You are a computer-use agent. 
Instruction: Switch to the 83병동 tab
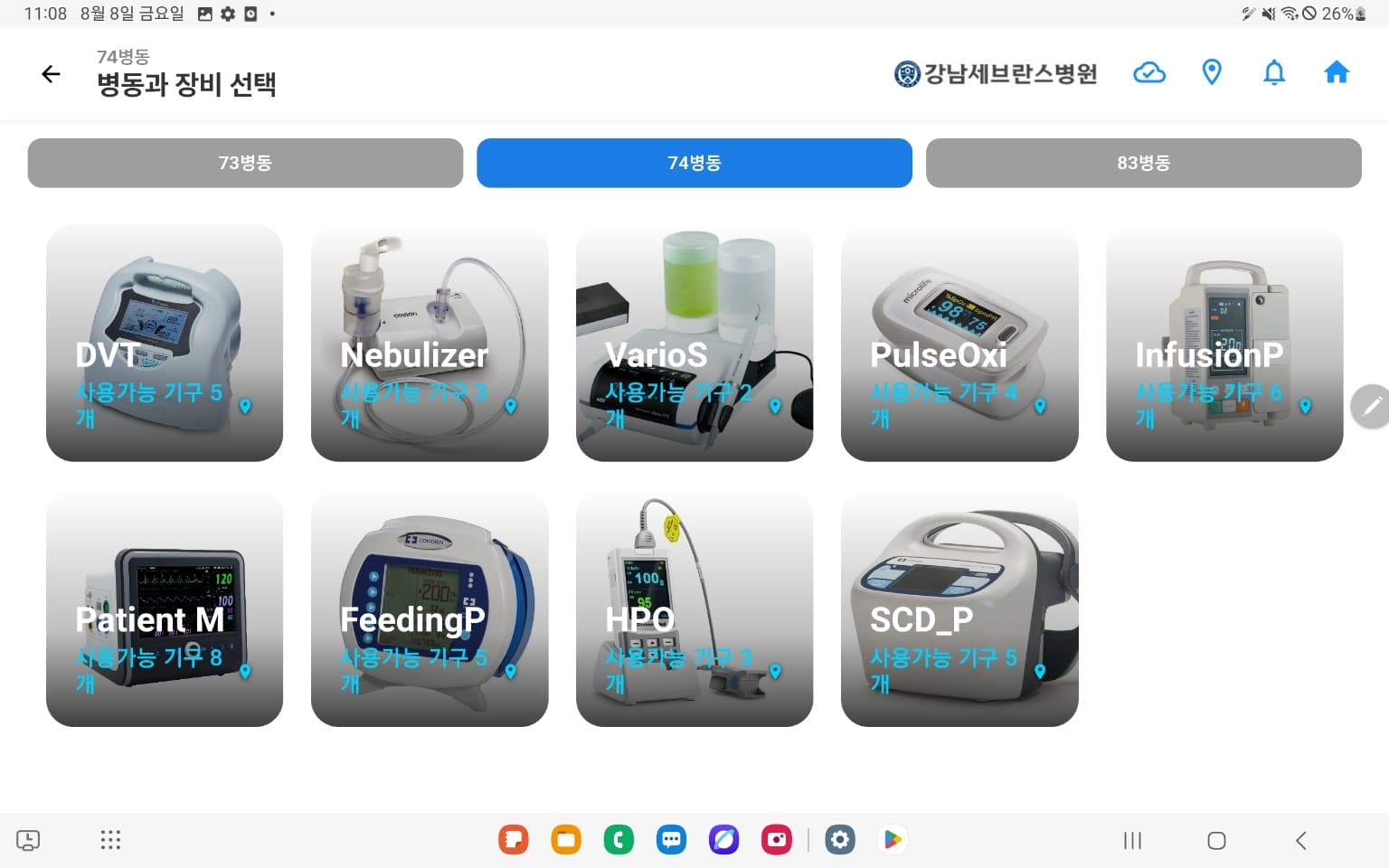1143,163
